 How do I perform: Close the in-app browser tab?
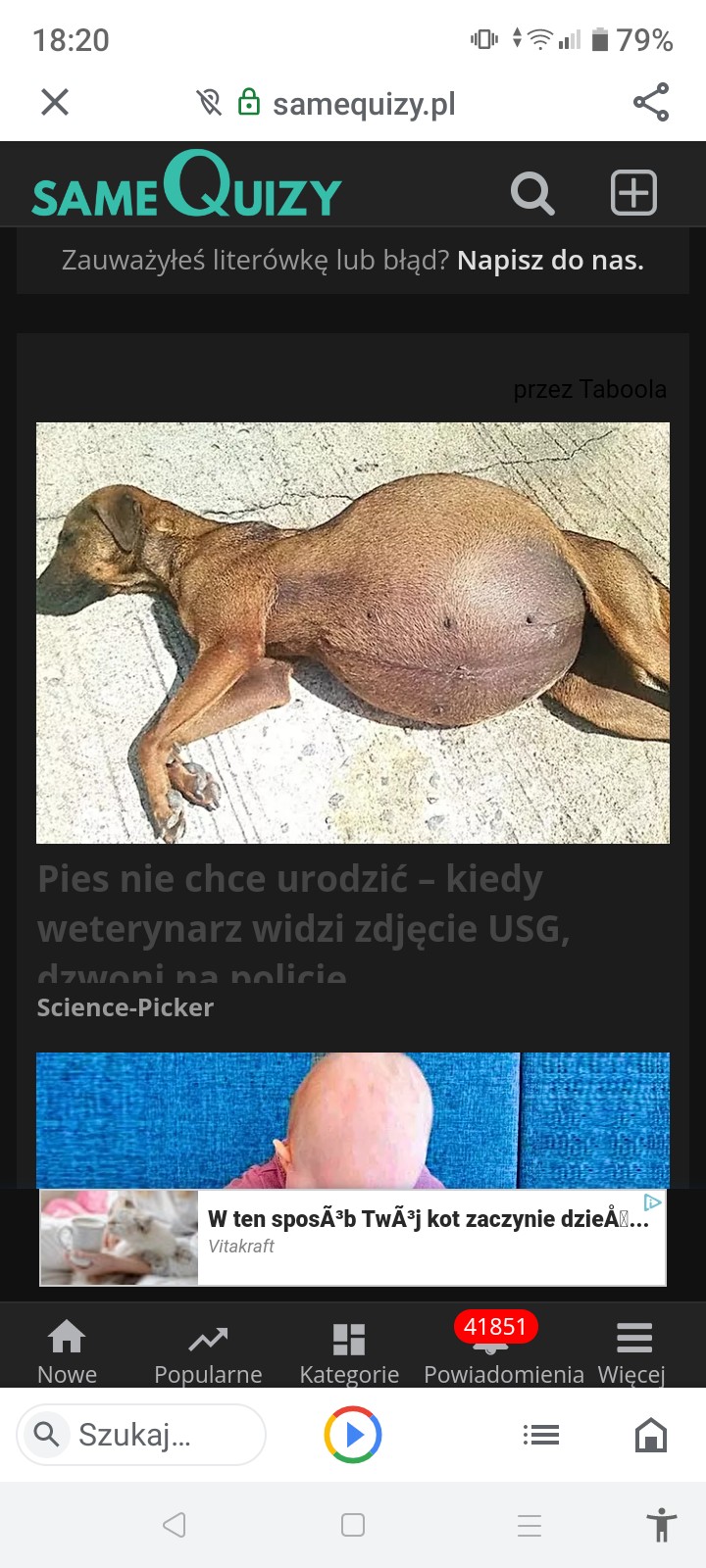tap(55, 102)
